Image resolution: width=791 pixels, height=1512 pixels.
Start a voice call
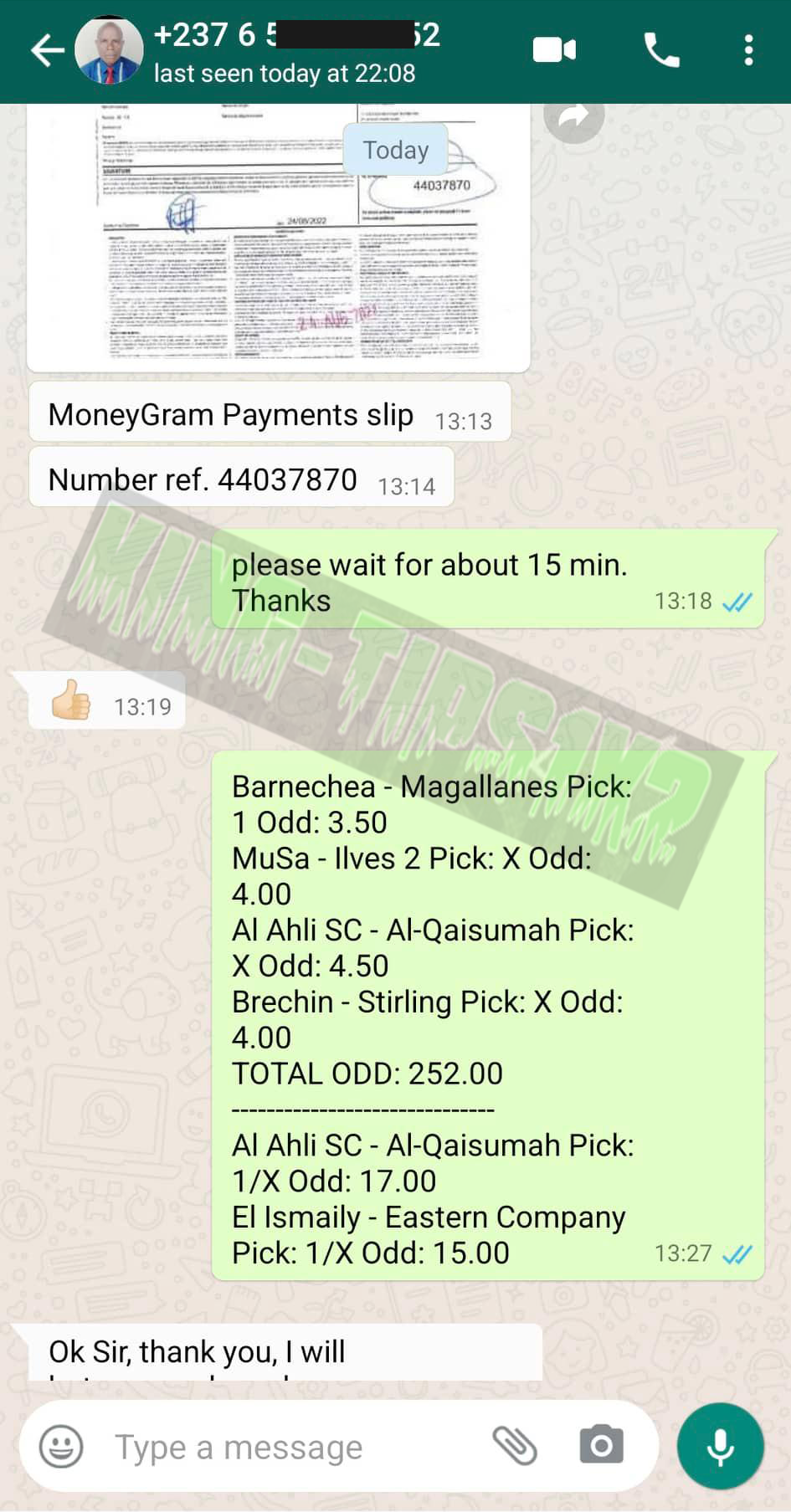point(661,50)
